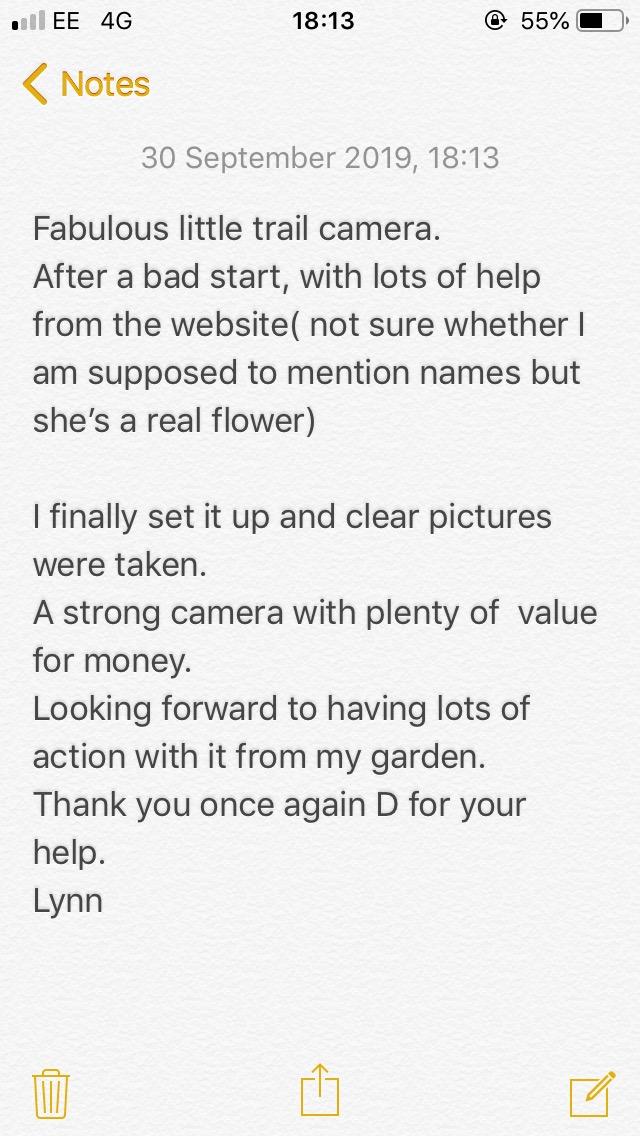Delete this note with the trash icon
The image size is (640, 1136).
50,1092
